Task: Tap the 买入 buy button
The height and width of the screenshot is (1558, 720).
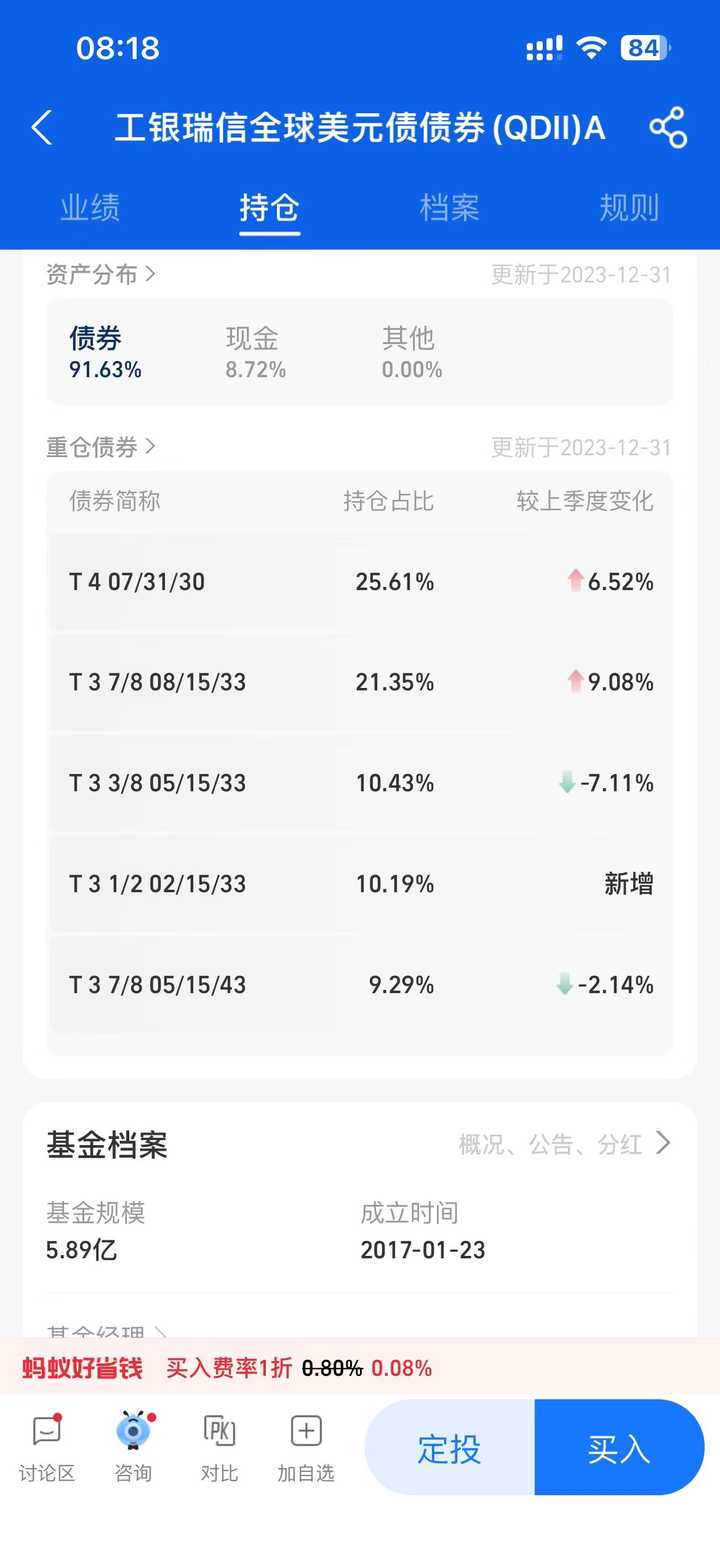Action: click(x=620, y=1447)
